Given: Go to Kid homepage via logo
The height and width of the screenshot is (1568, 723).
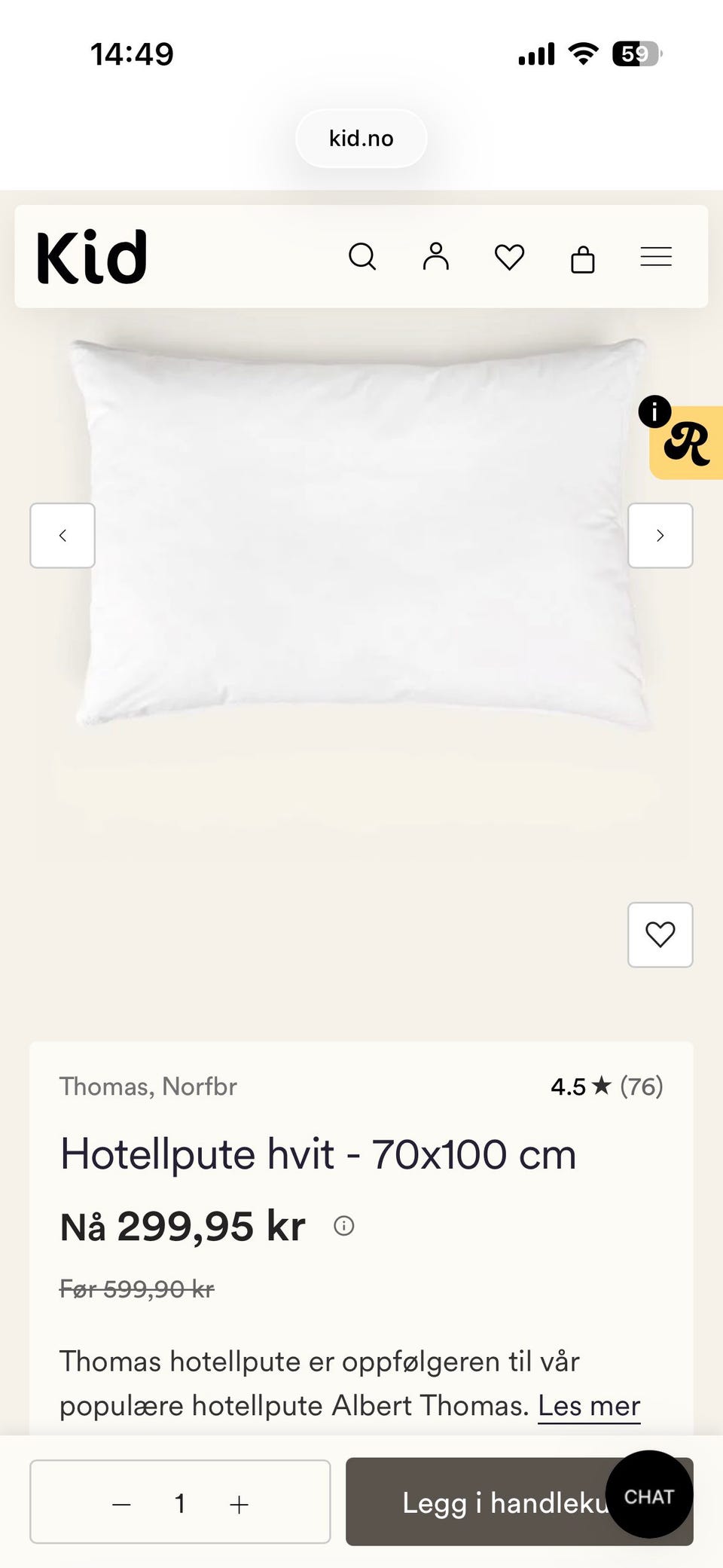Looking at the screenshot, I should (x=92, y=257).
